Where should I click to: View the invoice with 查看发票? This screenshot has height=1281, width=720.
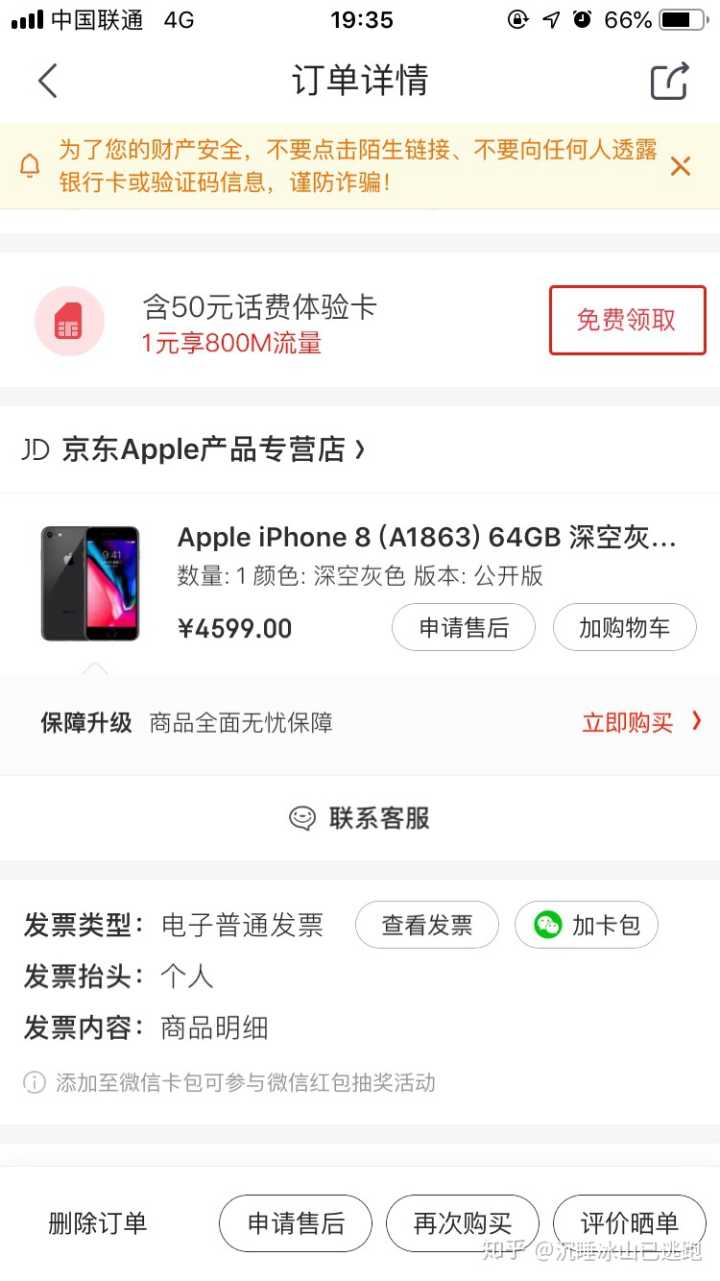pos(427,925)
